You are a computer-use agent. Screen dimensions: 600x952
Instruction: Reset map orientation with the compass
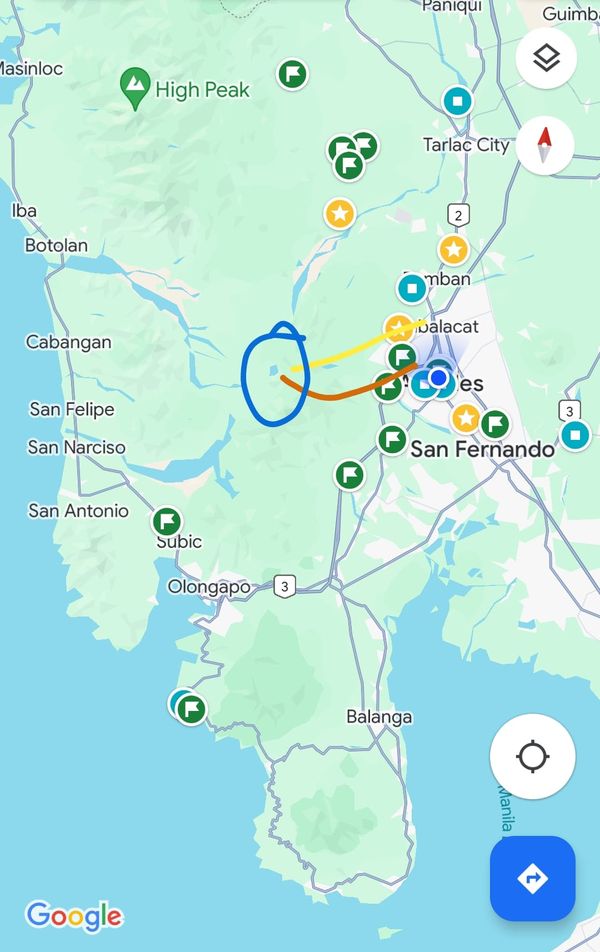(545, 146)
